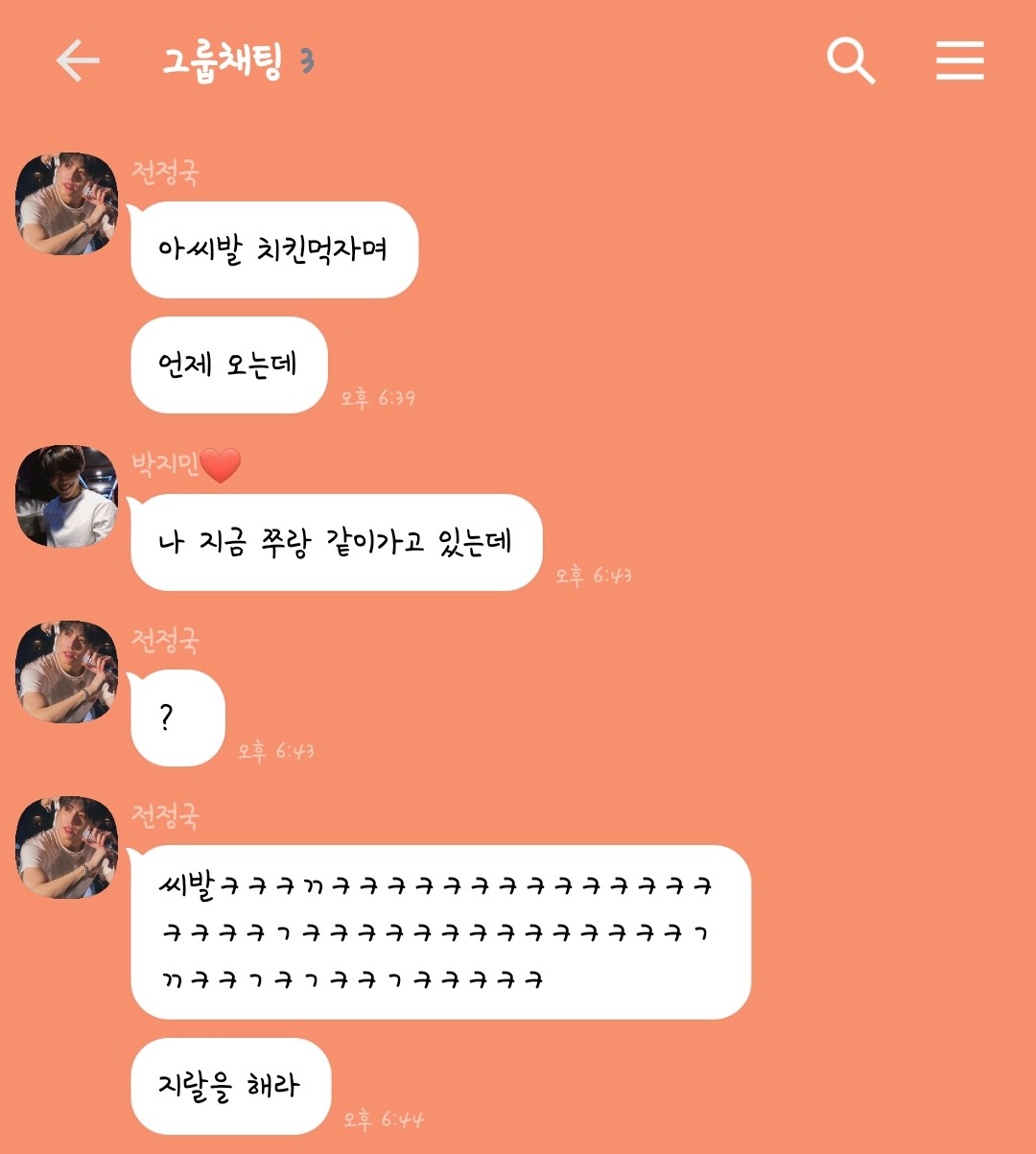Select 박지민's message about going with 쭈

pos(337,542)
